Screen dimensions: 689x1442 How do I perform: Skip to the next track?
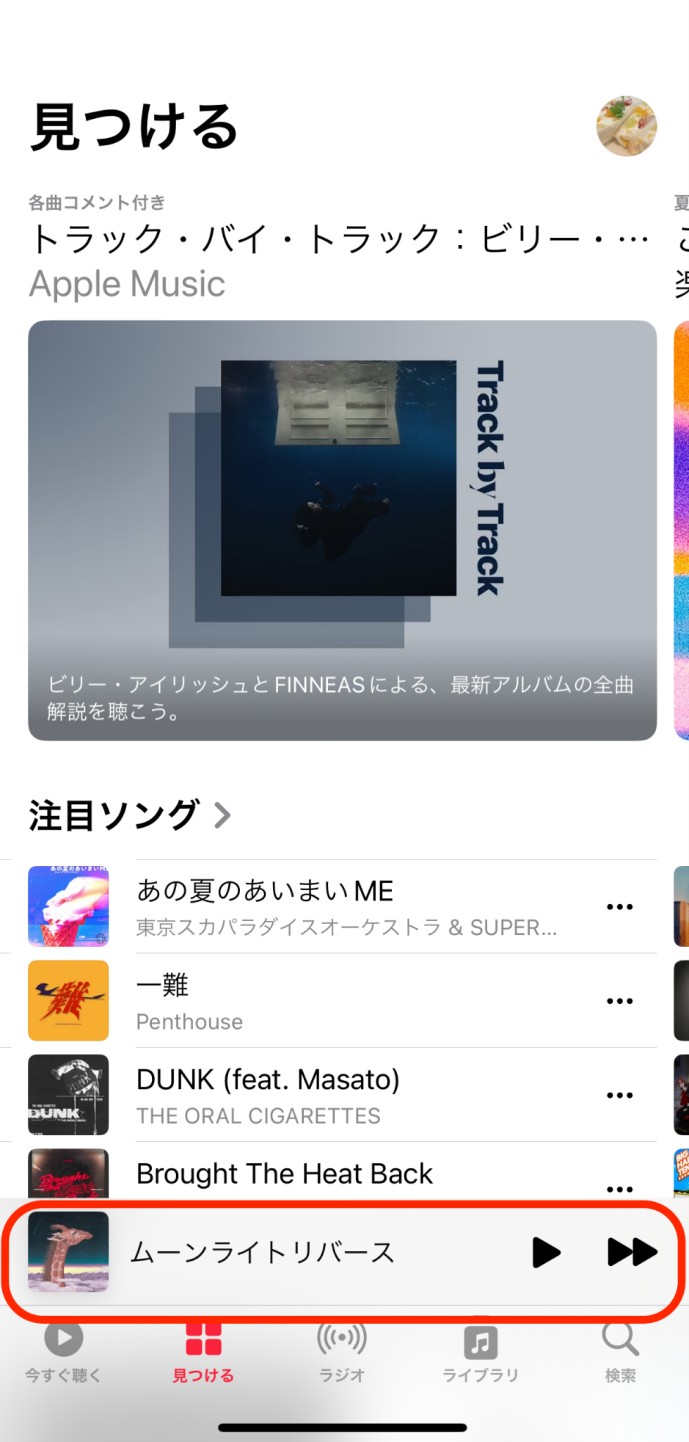point(632,1252)
